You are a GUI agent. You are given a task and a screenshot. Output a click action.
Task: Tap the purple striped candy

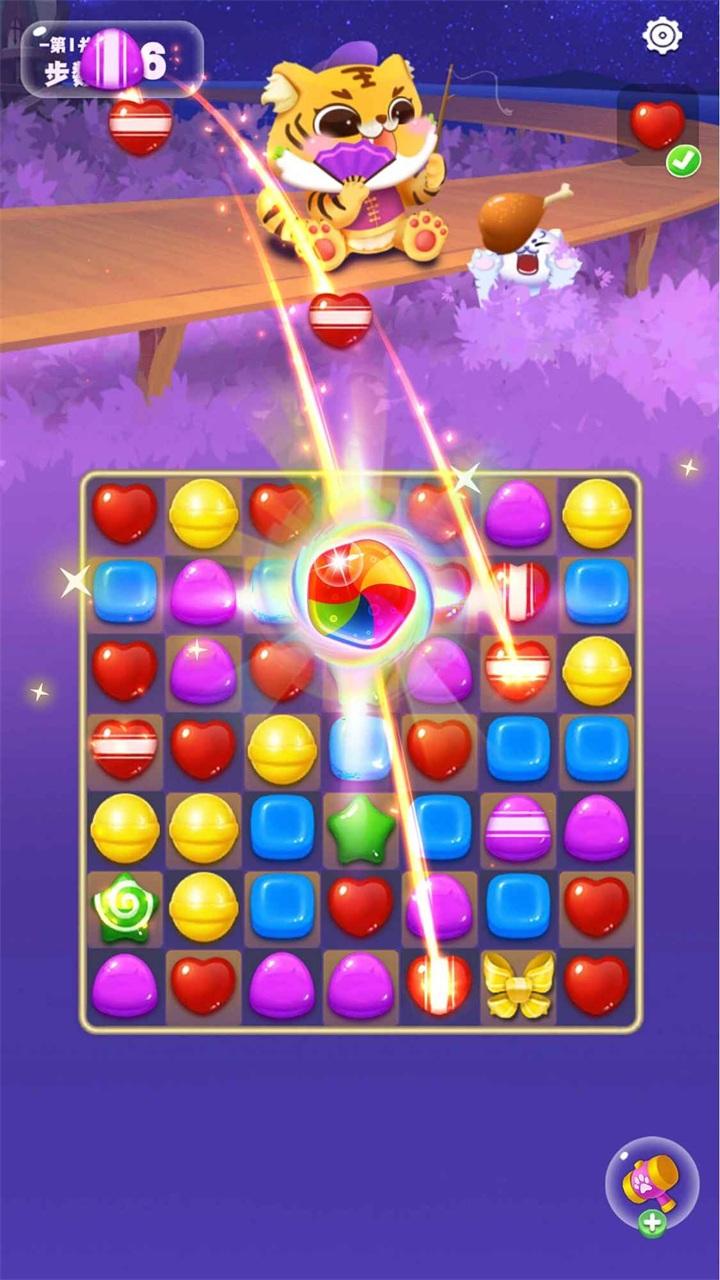click(x=518, y=828)
